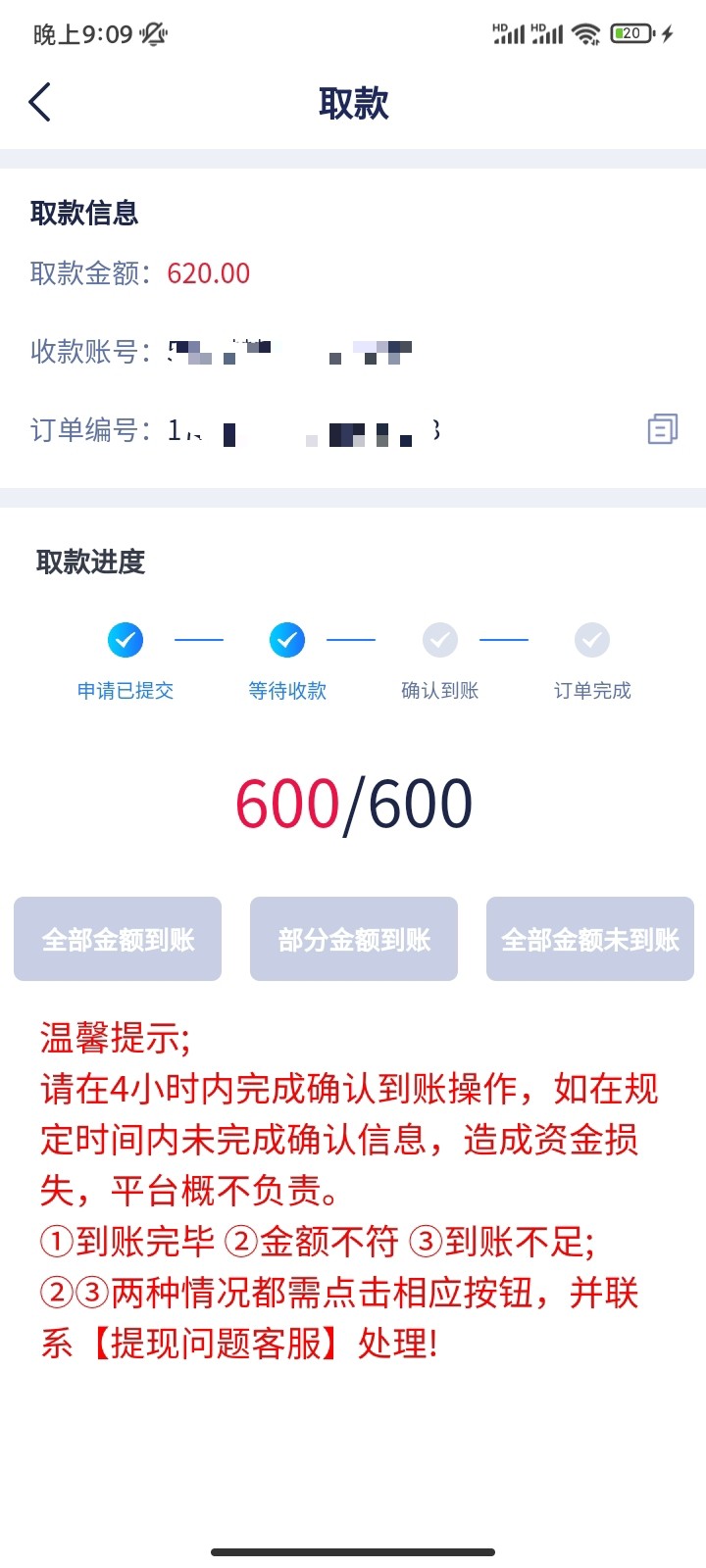Tap the 申请已提交 checkmark step icon
The height and width of the screenshot is (1568, 706).
click(x=125, y=639)
